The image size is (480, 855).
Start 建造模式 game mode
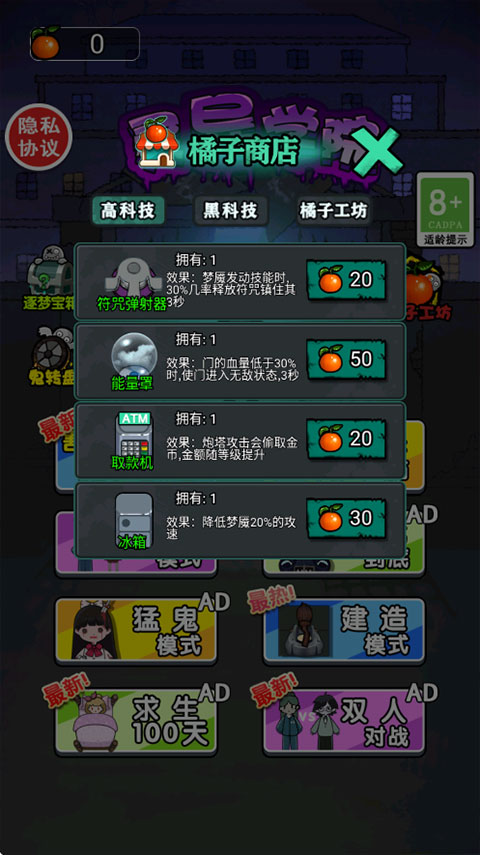point(344,631)
